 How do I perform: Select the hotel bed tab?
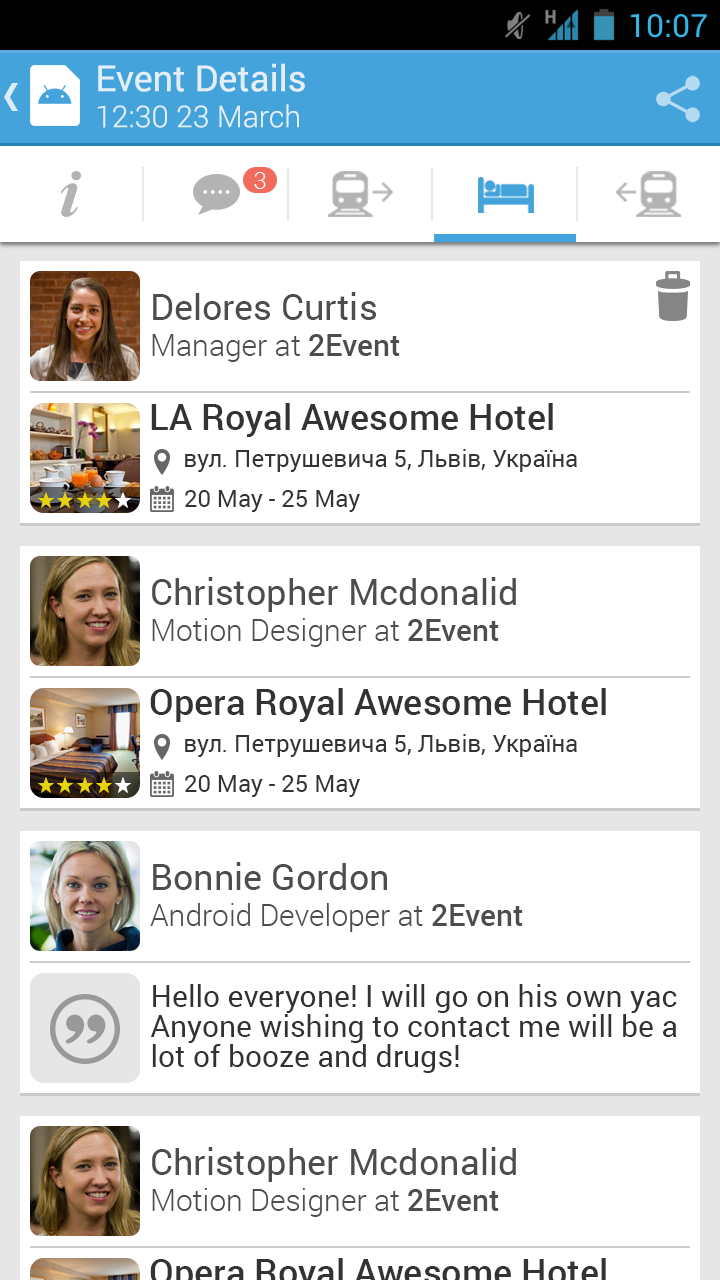click(505, 193)
